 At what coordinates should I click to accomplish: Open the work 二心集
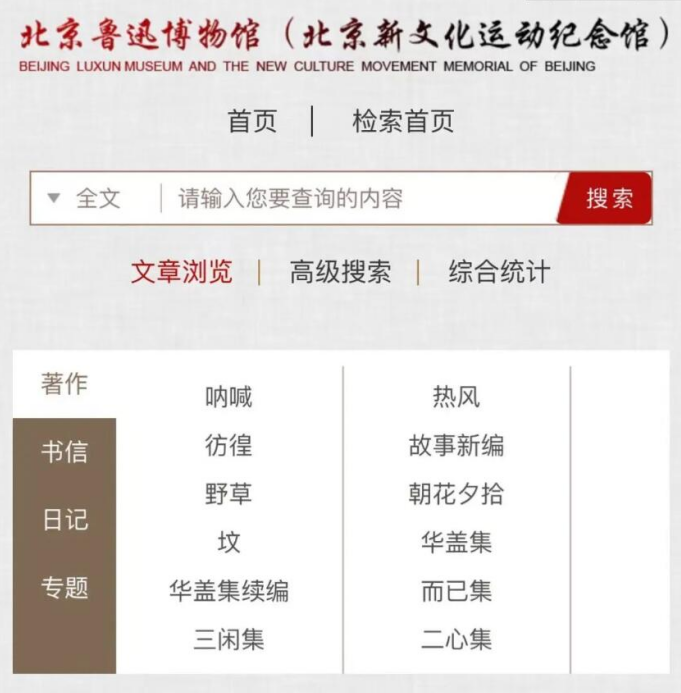pyautogui.click(x=456, y=639)
